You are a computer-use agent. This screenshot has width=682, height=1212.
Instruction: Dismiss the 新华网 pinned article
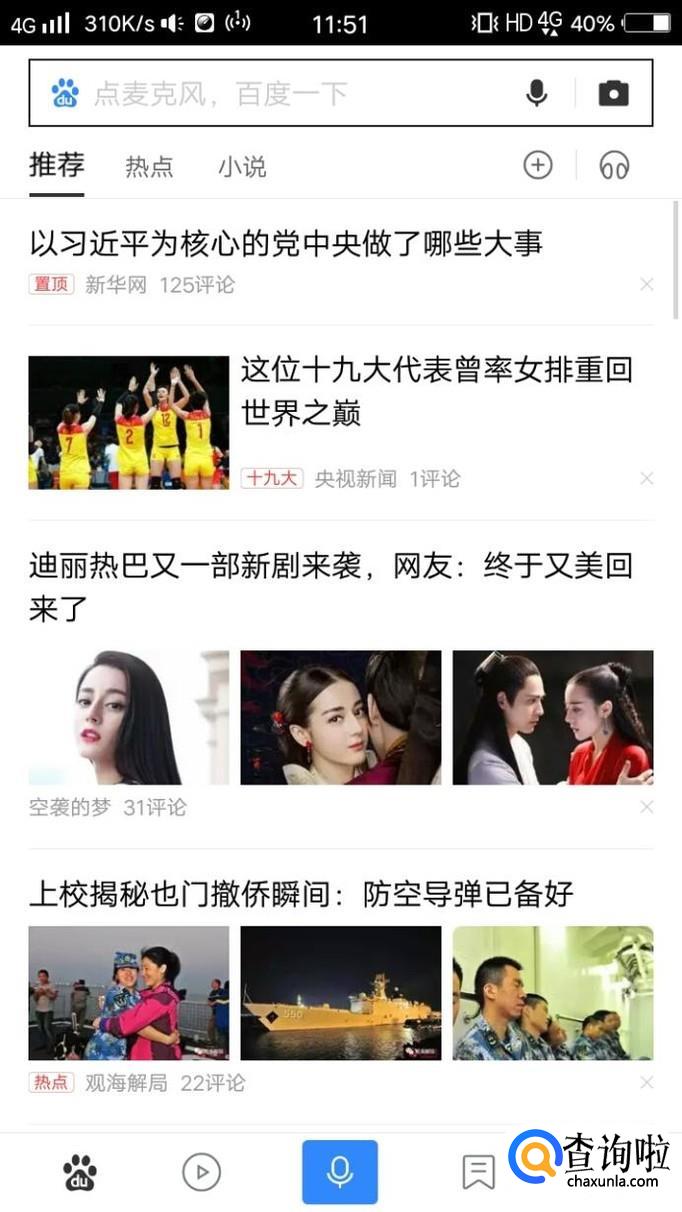647,285
